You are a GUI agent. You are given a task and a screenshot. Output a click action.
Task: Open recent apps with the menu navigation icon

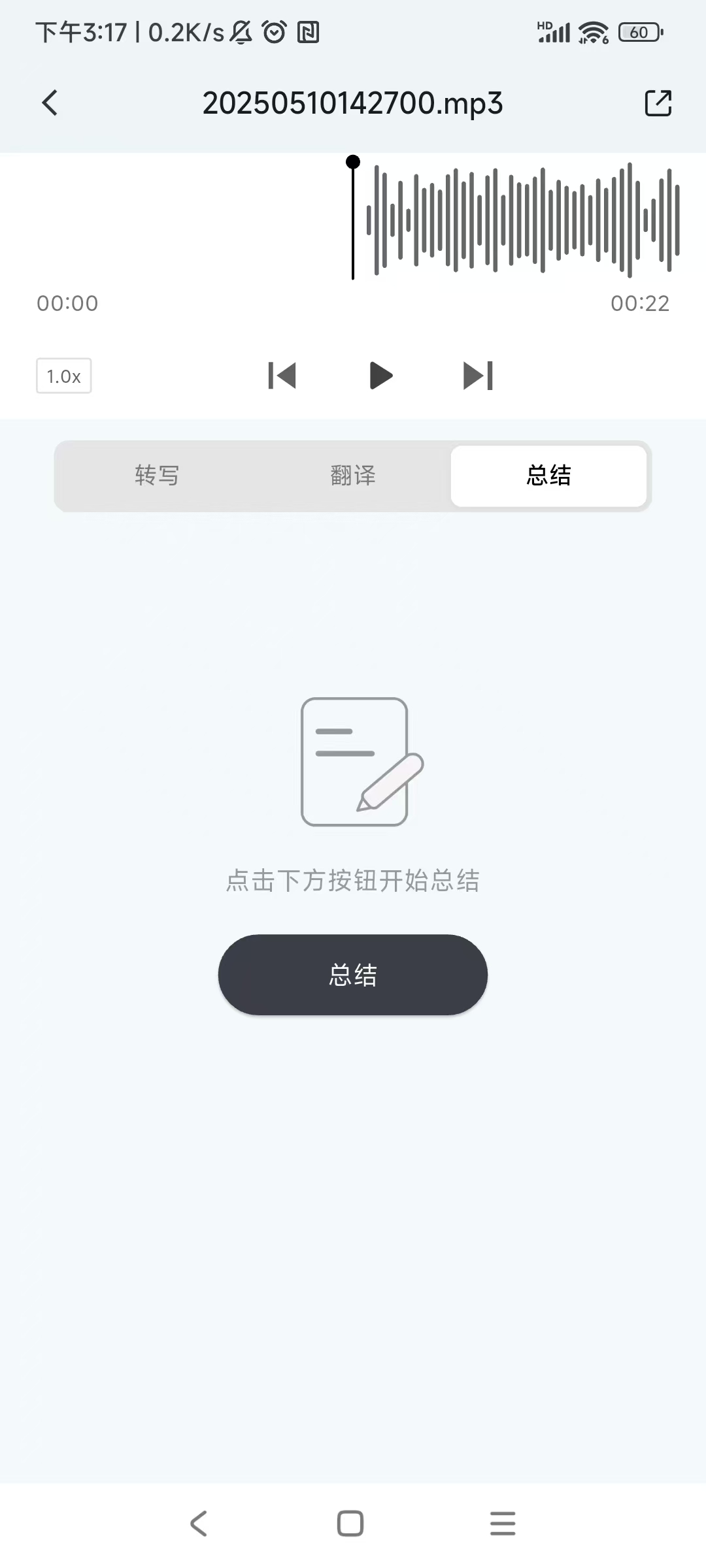coord(502,1524)
